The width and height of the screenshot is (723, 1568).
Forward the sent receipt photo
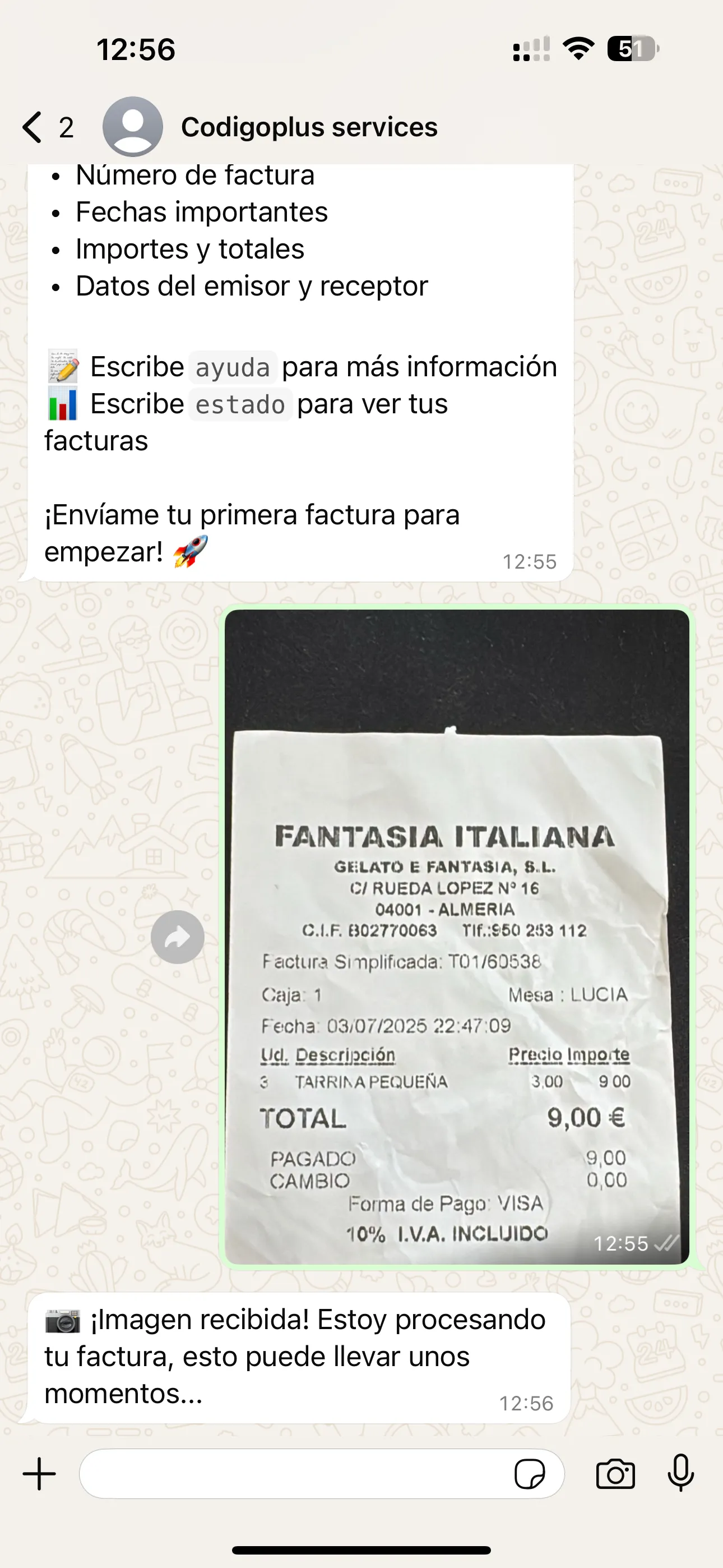[x=177, y=938]
